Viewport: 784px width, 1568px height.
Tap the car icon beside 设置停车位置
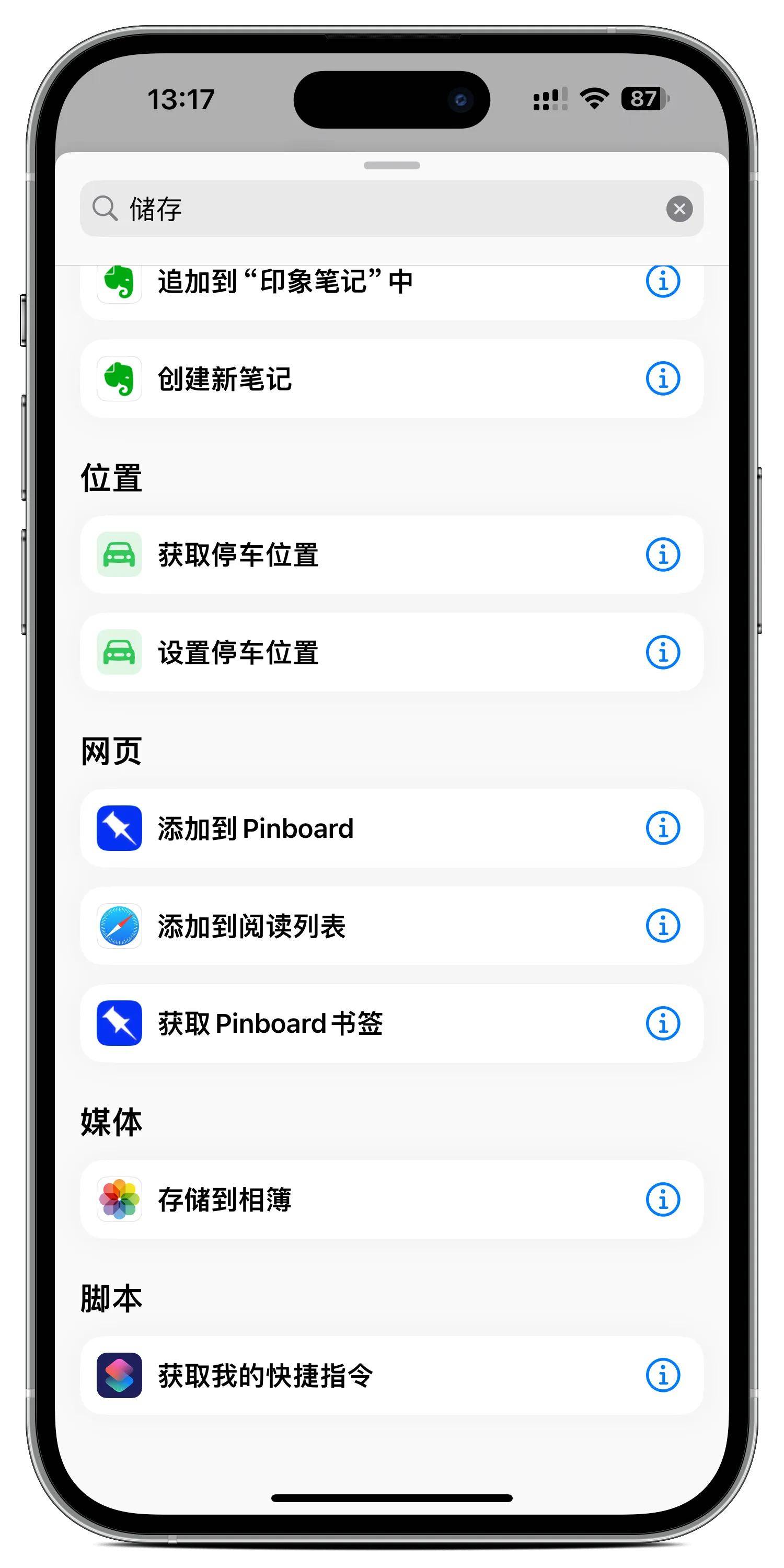tap(119, 652)
